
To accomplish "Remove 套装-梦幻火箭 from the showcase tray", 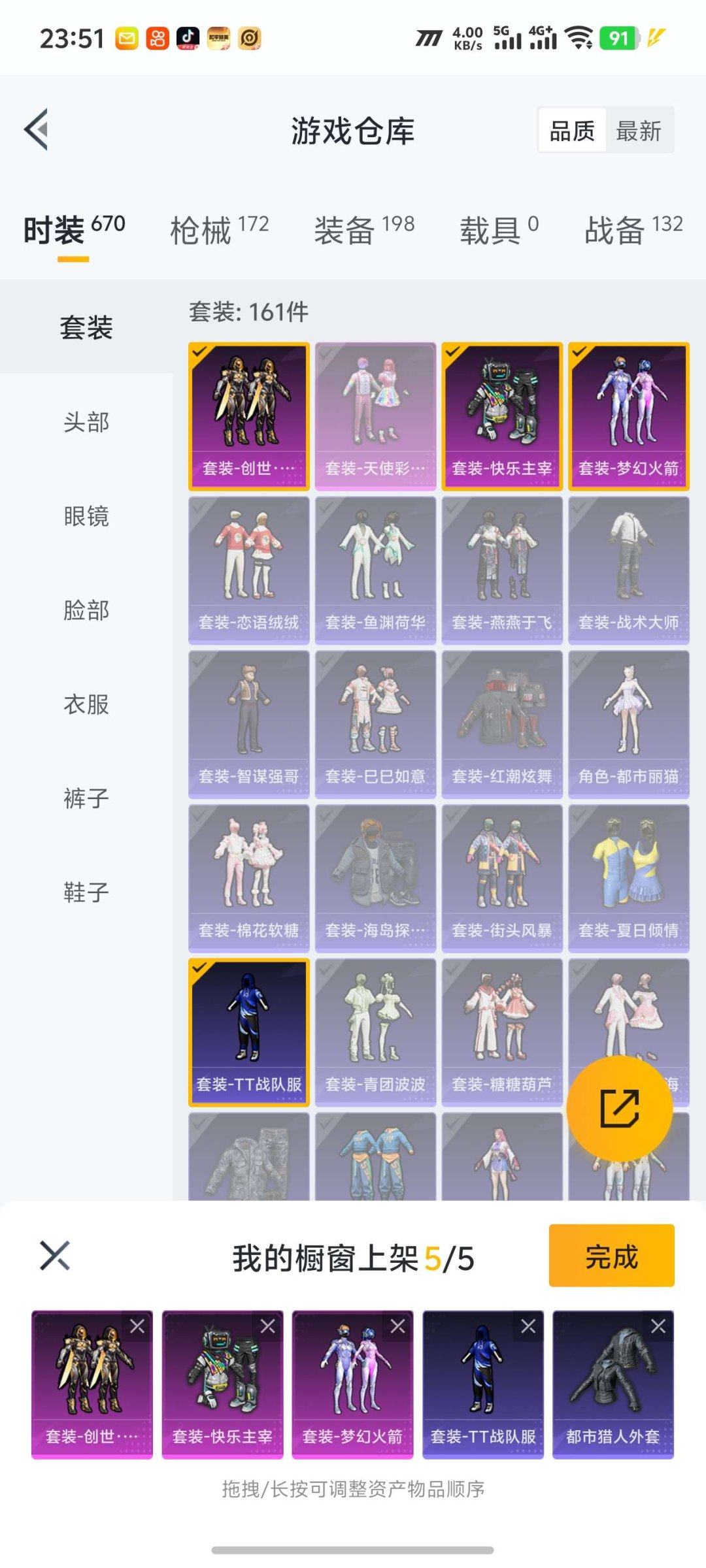I will tap(398, 1326).
